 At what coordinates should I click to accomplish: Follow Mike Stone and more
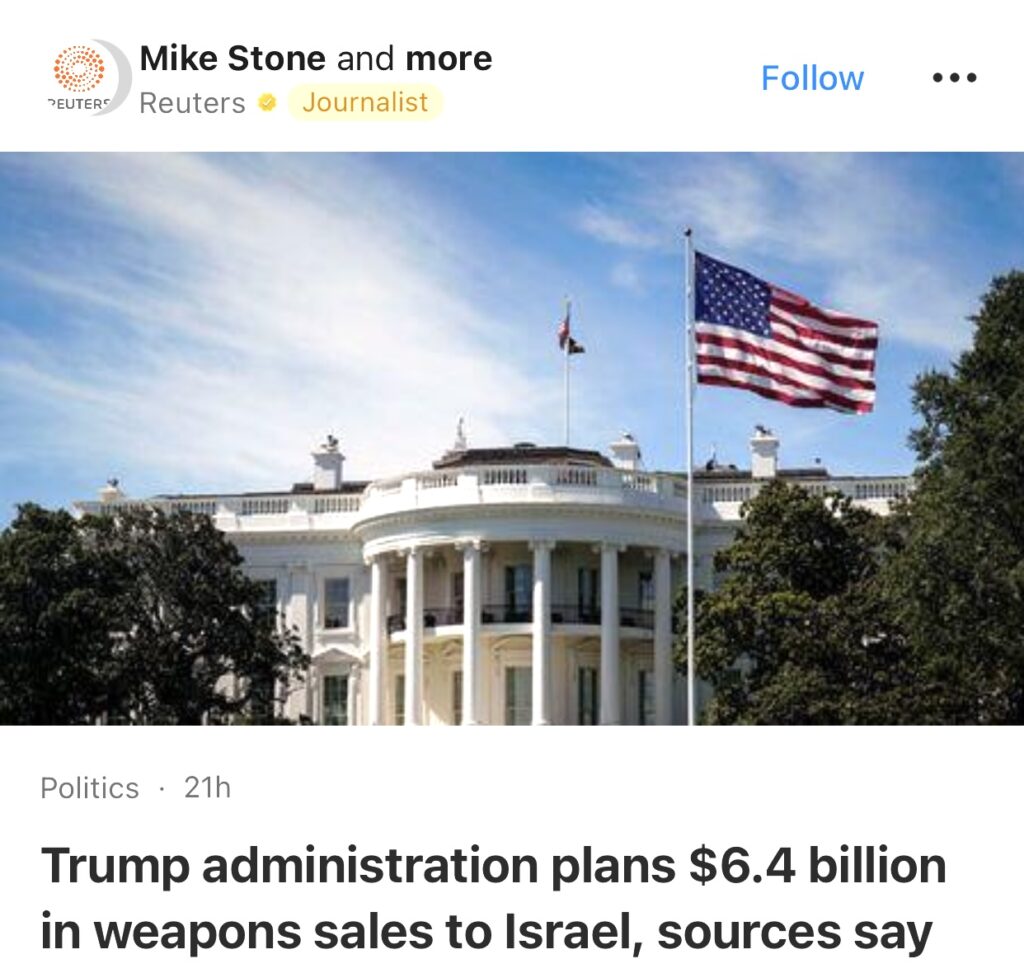(812, 79)
